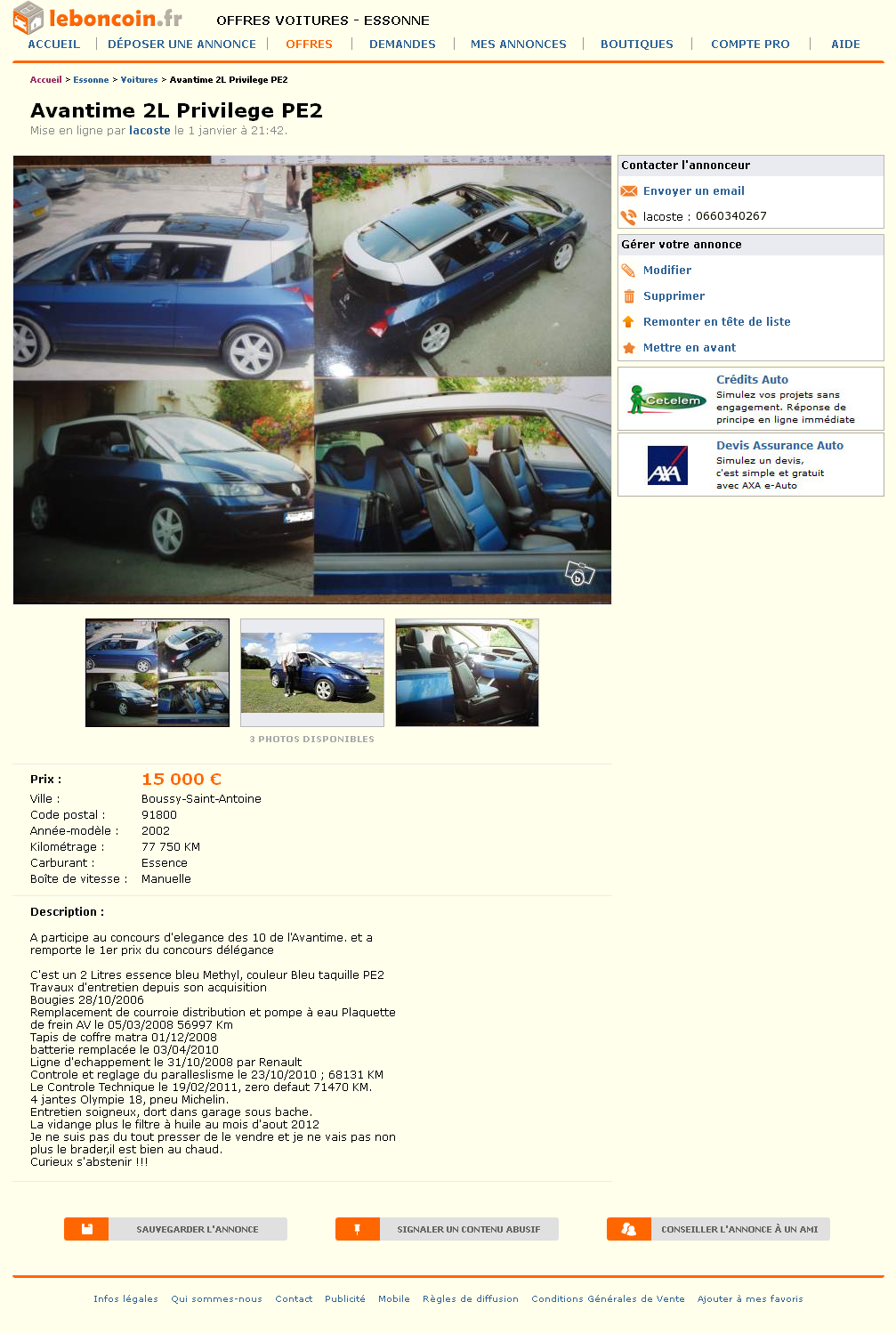Viewport: 896px width, 1334px height.
Task: Open the Essonne breadcrumb link
Action: click(x=91, y=80)
